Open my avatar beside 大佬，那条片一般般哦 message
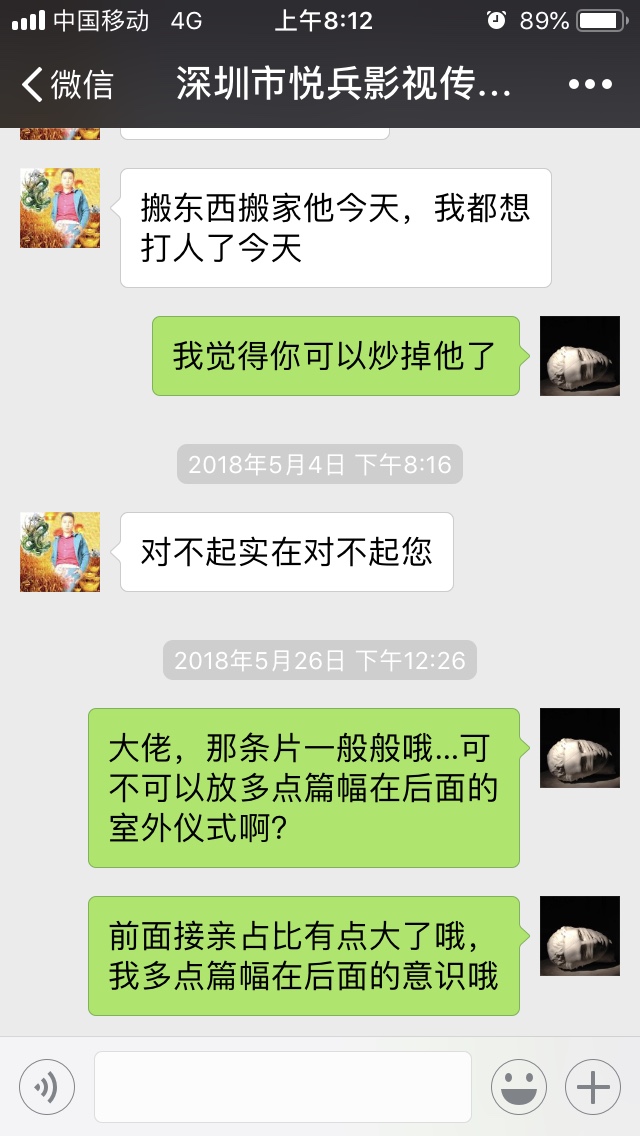640x1136 pixels. (580, 748)
